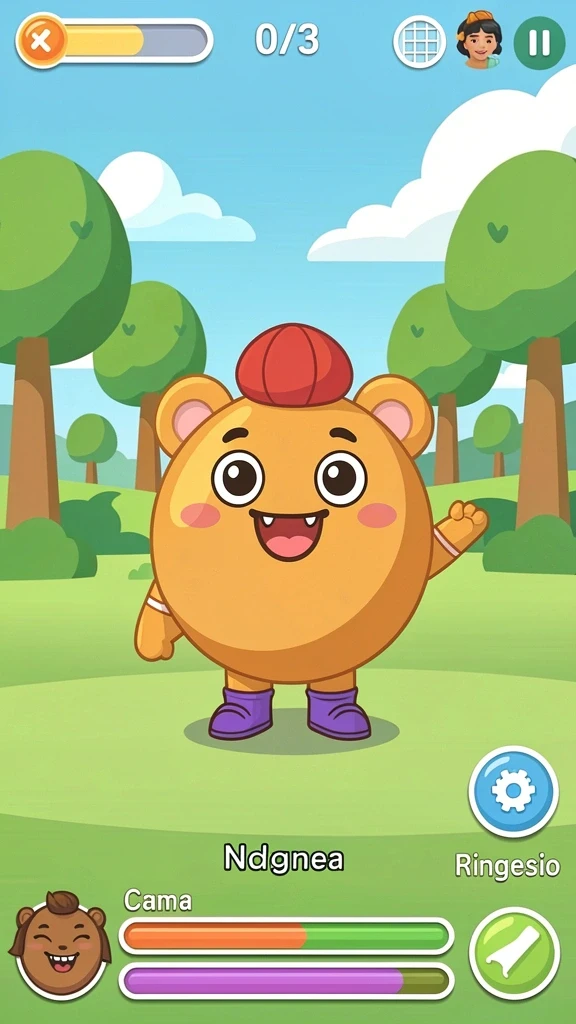Tap the orange X close button
This screenshot has width=576, height=1024.
tap(41, 41)
